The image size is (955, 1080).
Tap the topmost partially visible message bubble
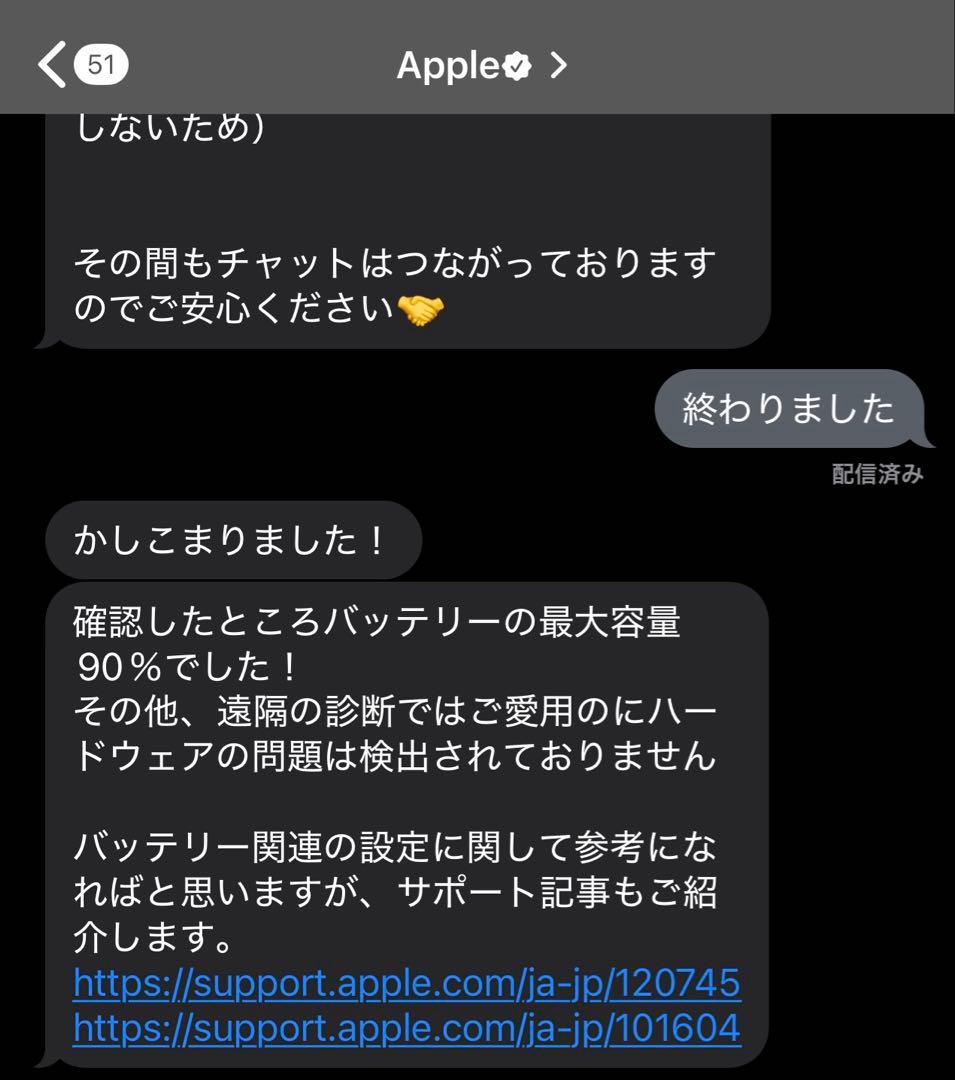click(400, 230)
